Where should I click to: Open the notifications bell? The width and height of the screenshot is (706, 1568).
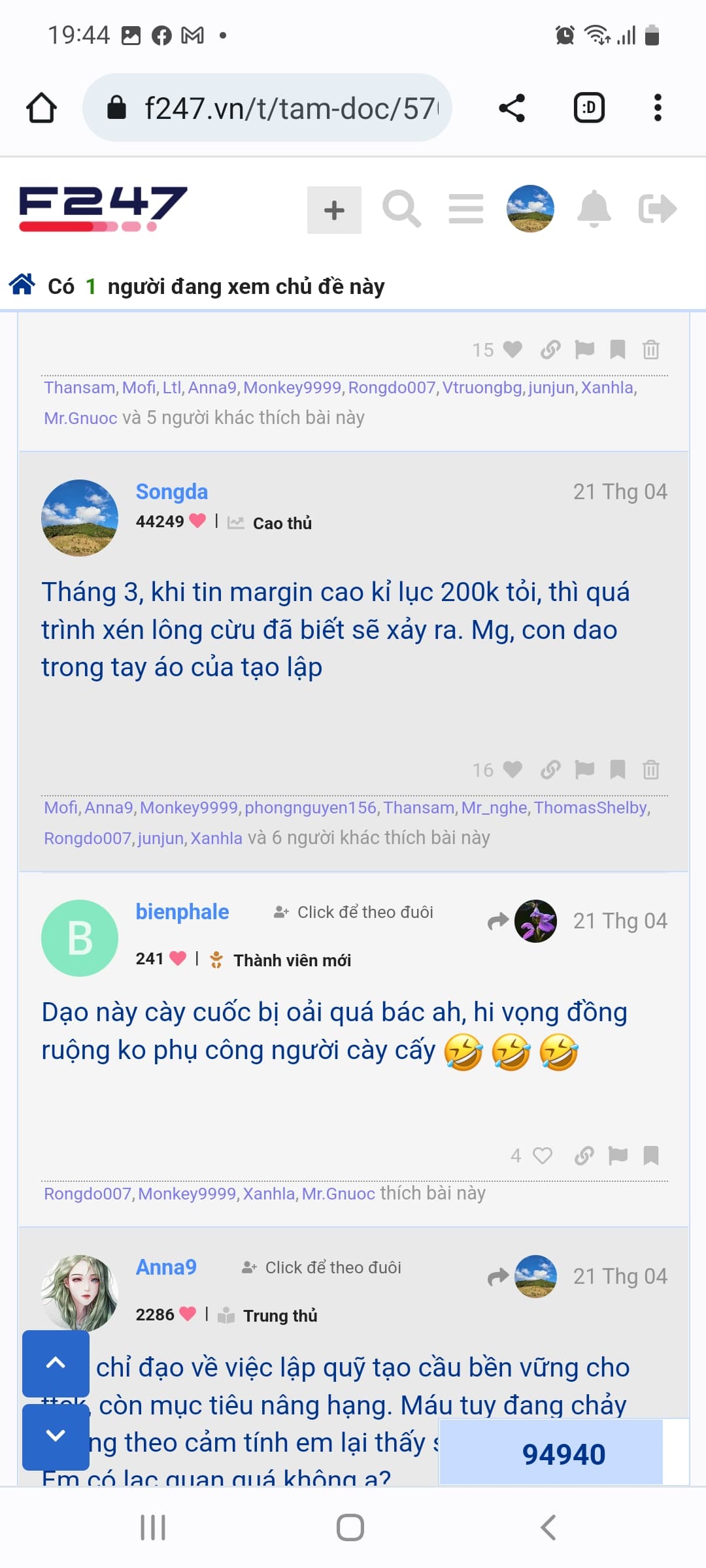(x=594, y=209)
